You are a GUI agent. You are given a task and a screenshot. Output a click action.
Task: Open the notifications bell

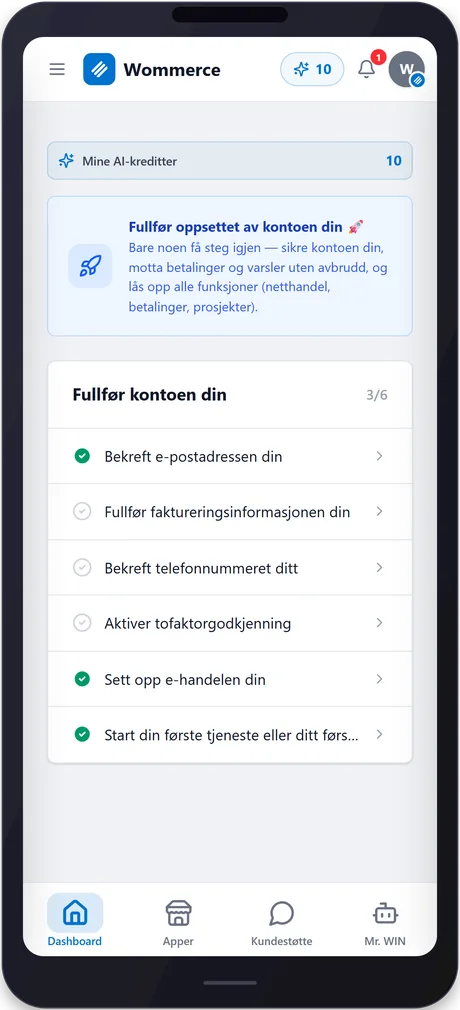[x=367, y=68]
